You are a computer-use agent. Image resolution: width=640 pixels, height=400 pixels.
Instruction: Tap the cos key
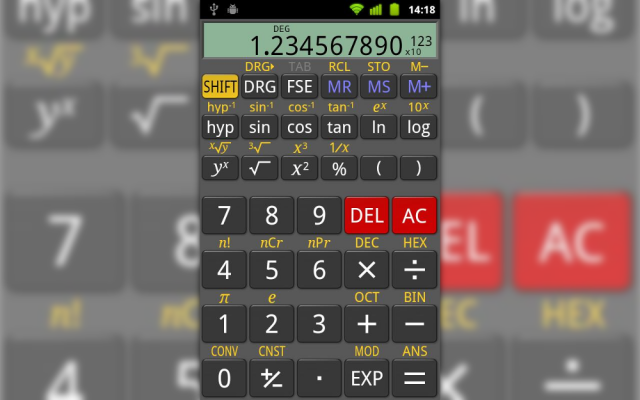tap(300, 127)
